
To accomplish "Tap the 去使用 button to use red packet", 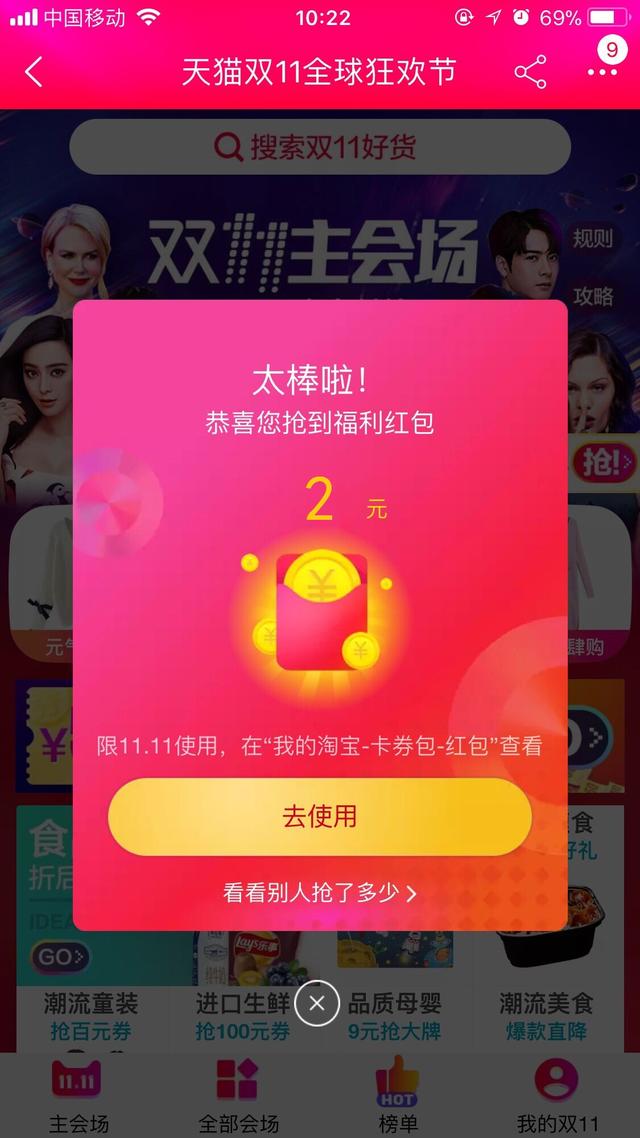I will click(319, 816).
